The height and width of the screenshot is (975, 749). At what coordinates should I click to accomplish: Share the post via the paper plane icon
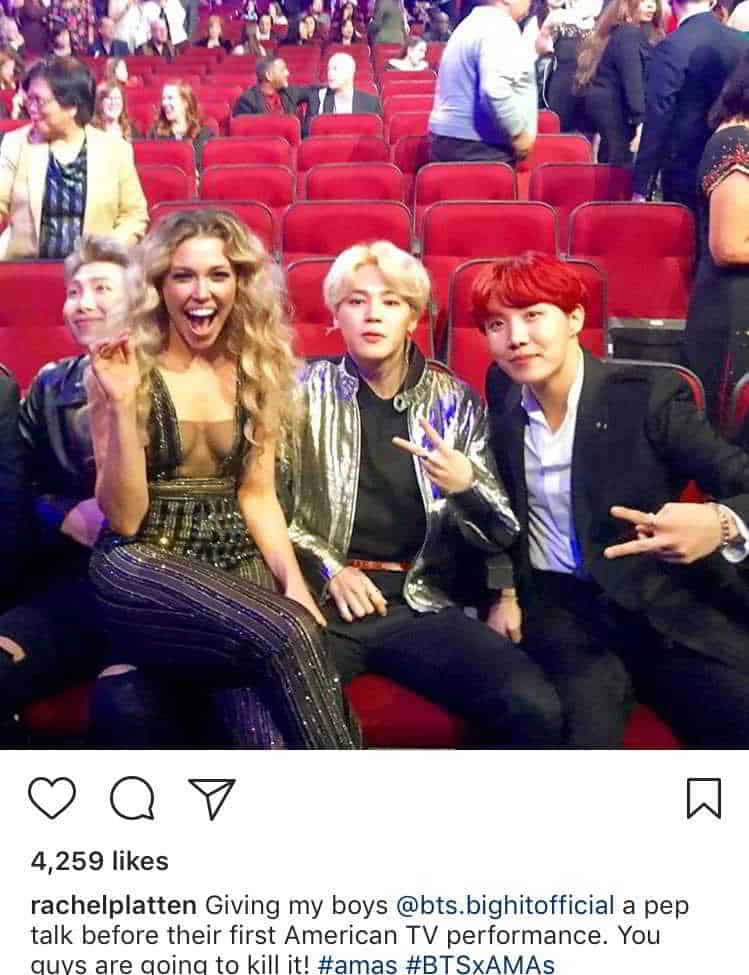212,798
